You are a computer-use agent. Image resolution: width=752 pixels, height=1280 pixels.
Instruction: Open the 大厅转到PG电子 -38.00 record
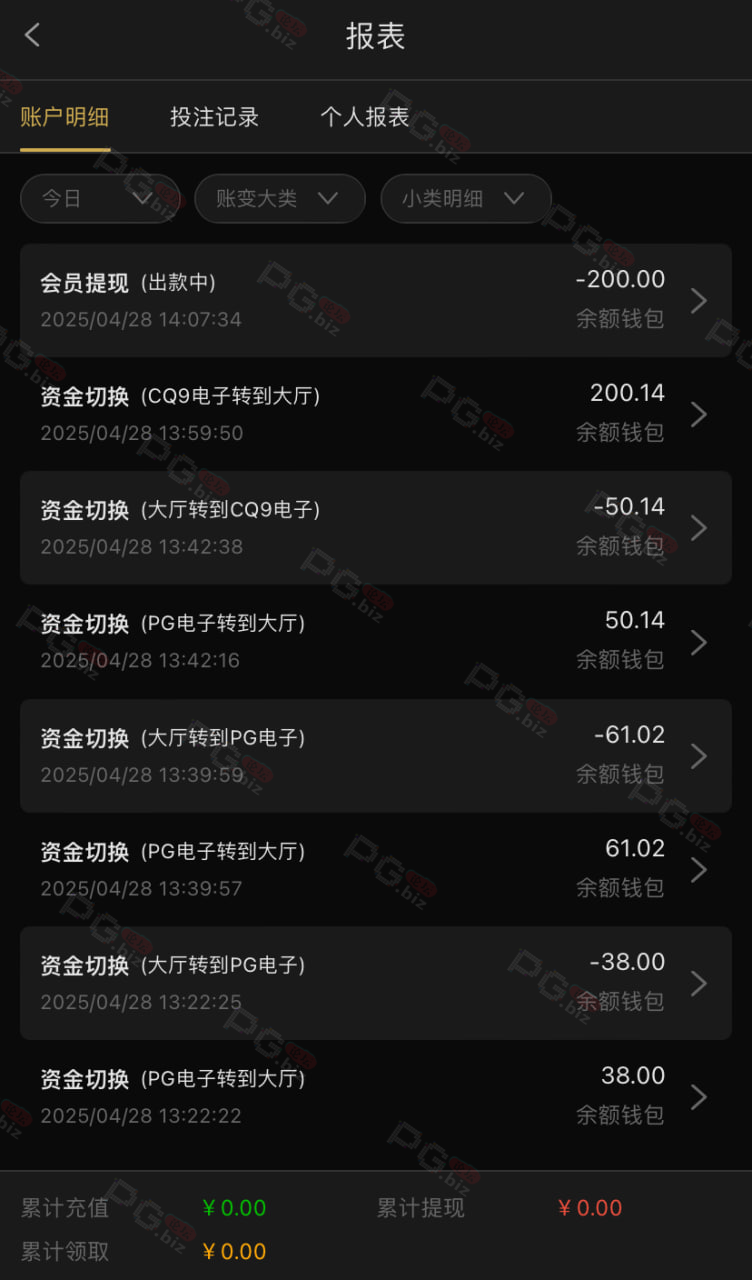click(x=376, y=982)
